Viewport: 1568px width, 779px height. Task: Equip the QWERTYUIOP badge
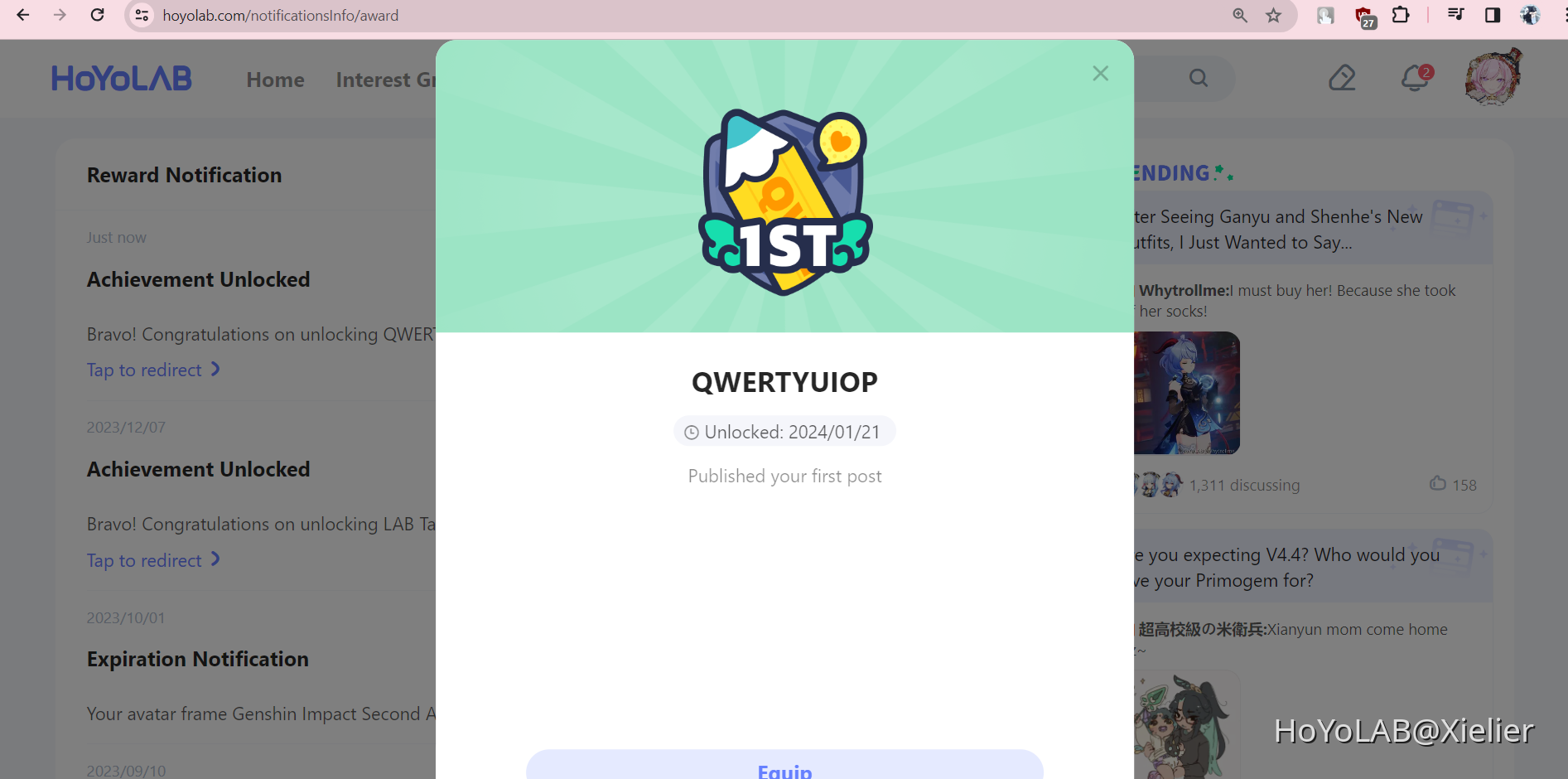tap(784, 767)
